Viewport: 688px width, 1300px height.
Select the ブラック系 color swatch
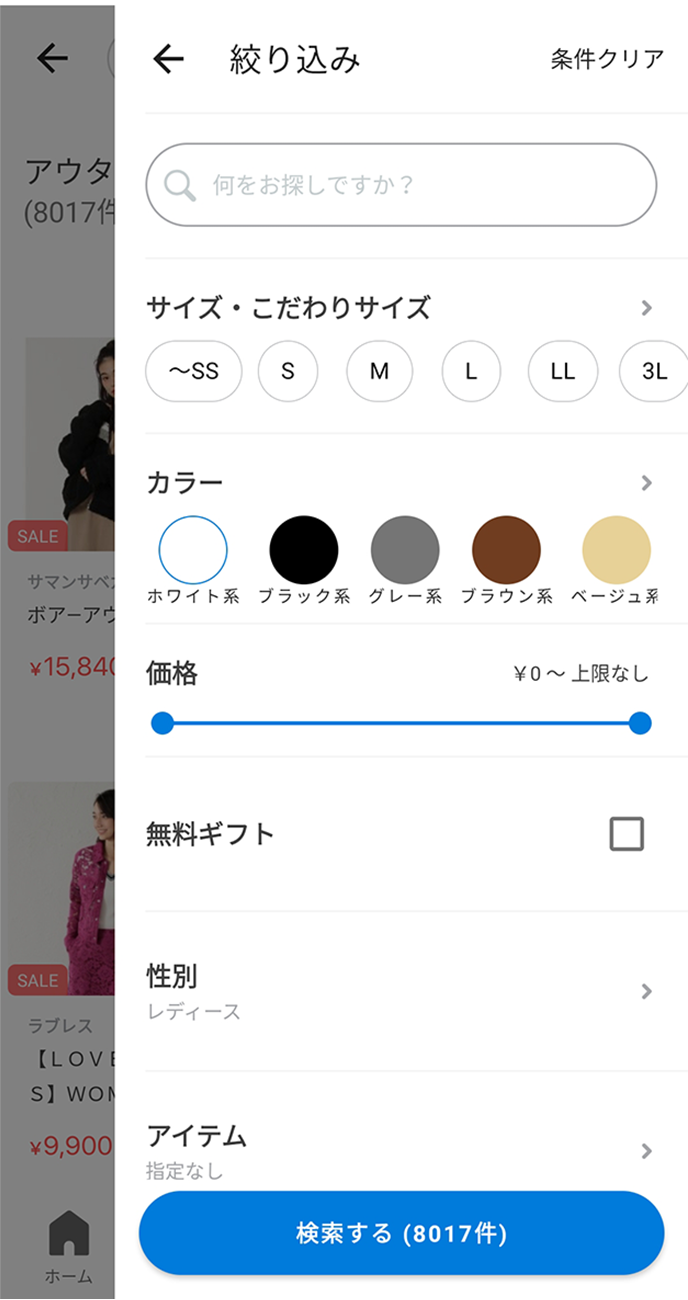(x=304, y=550)
